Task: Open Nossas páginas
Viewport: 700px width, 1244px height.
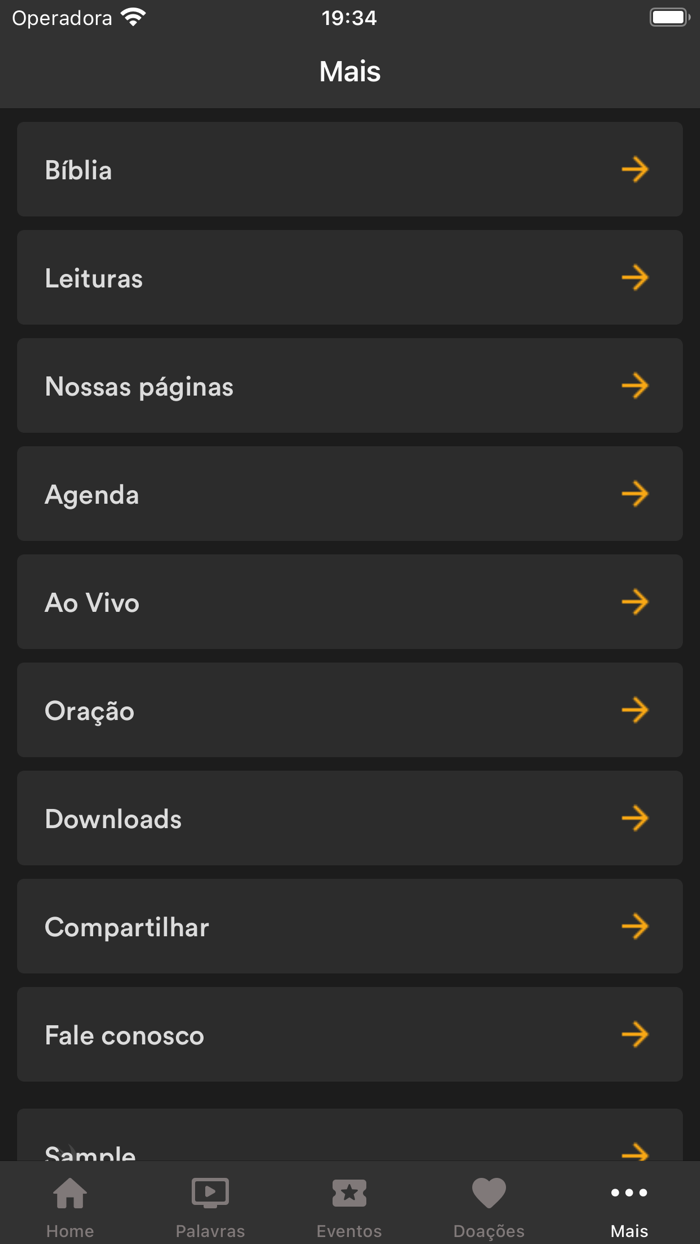Action: pos(349,386)
